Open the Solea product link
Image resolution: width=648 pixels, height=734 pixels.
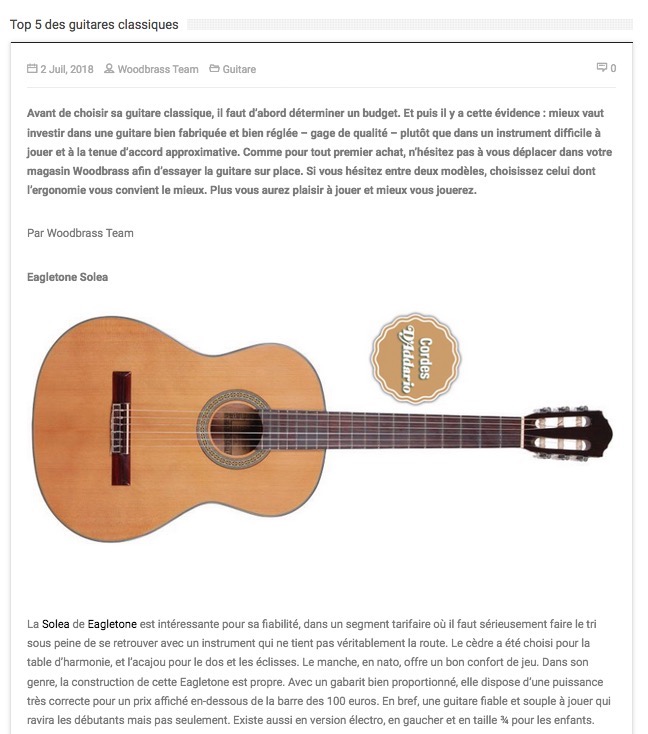[56, 623]
